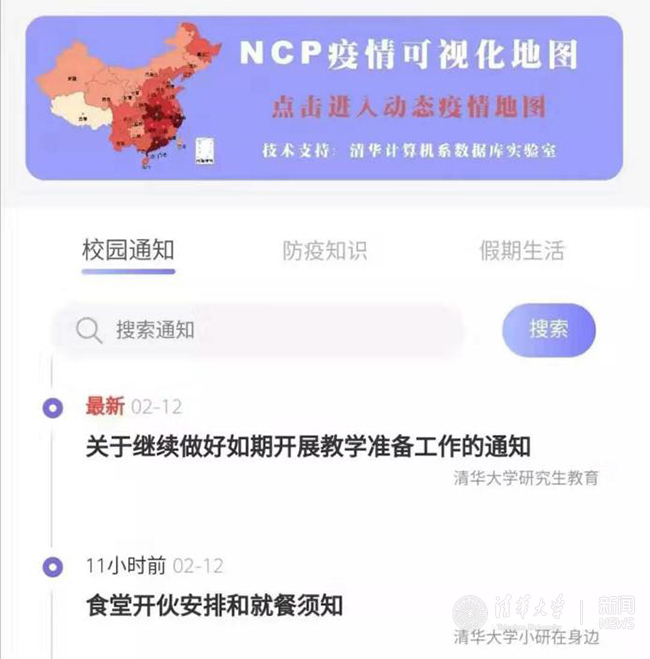Tap the 搜索通知 search field
The width and height of the screenshot is (650, 659).
pyautogui.click(x=258, y=331)
